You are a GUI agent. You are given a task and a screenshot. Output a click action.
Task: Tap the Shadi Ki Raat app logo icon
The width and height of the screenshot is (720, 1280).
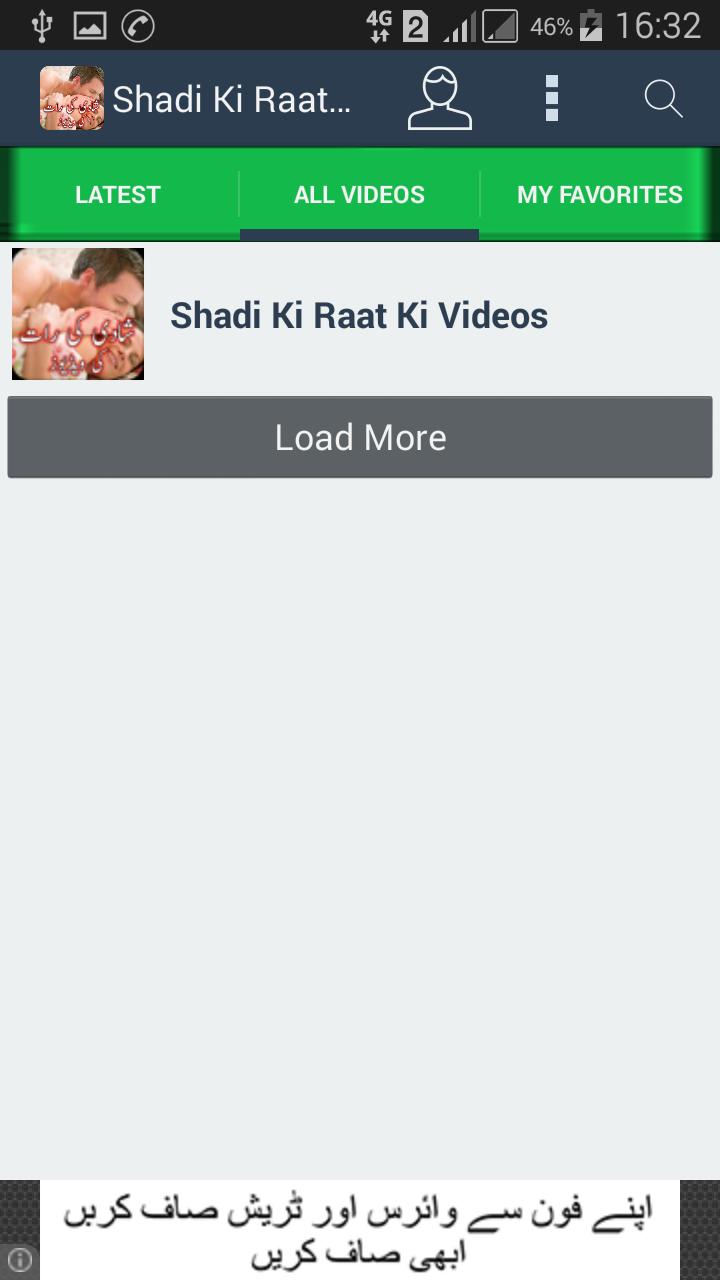[71, 98]
